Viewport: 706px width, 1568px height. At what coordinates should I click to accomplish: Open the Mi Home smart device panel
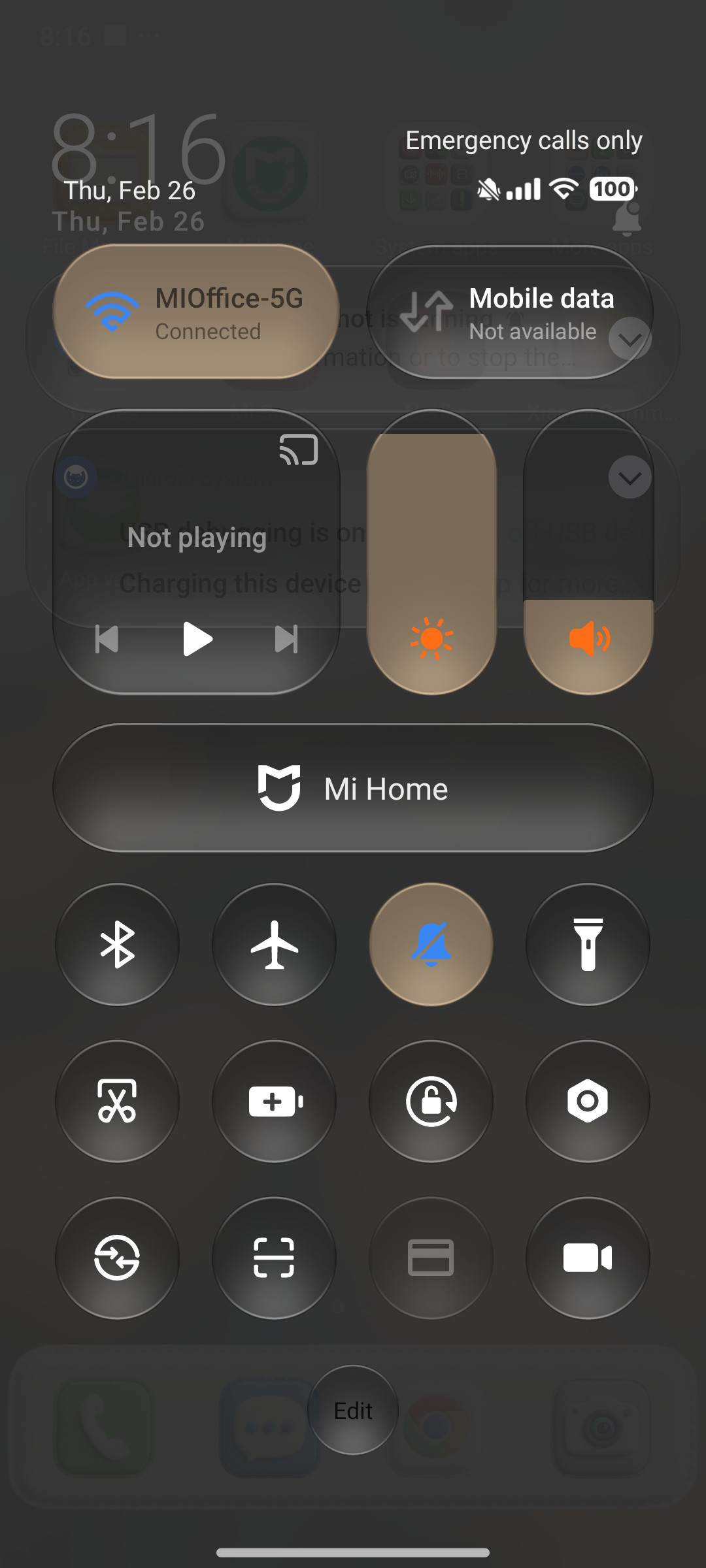pos(353,789)
